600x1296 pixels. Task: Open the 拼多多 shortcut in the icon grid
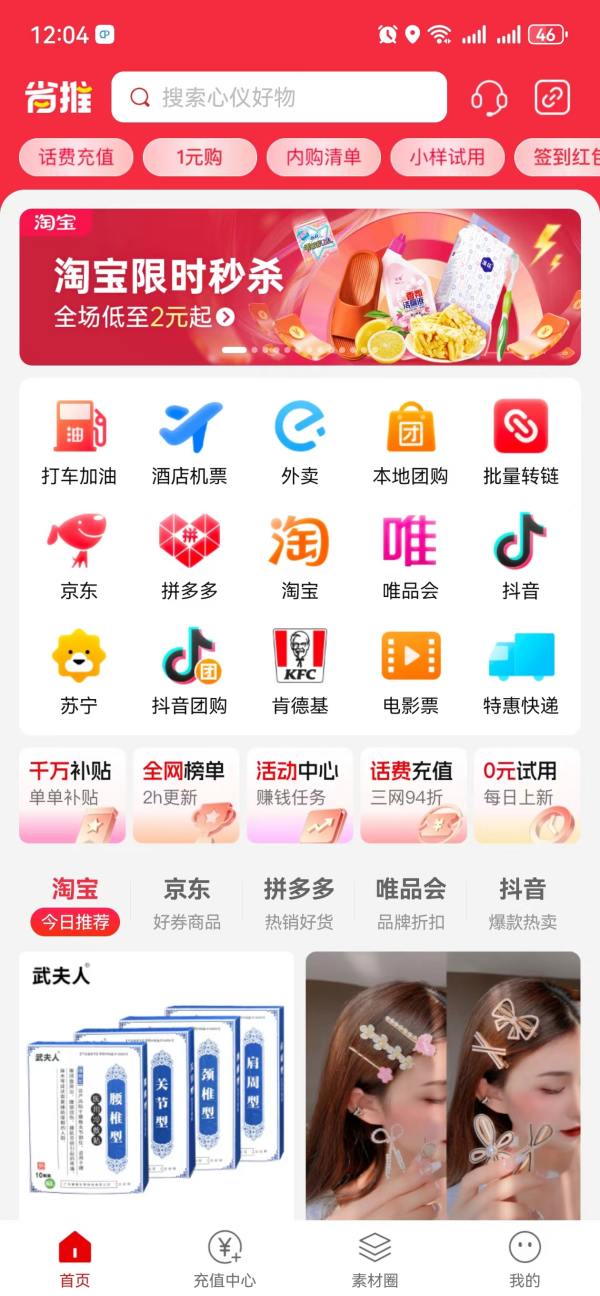point(189,557)
